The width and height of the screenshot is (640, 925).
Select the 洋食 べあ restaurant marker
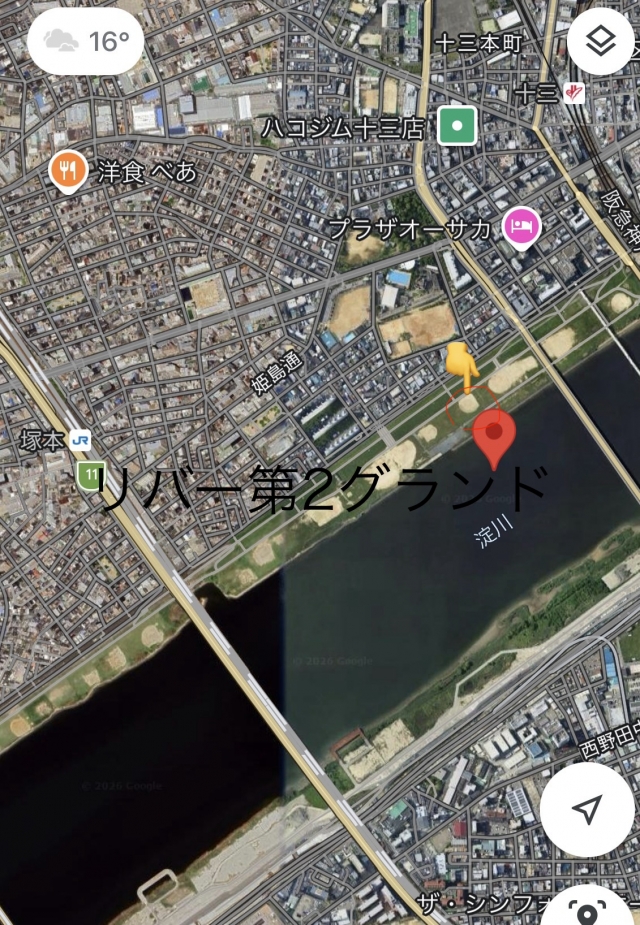[x=67, y=171]
